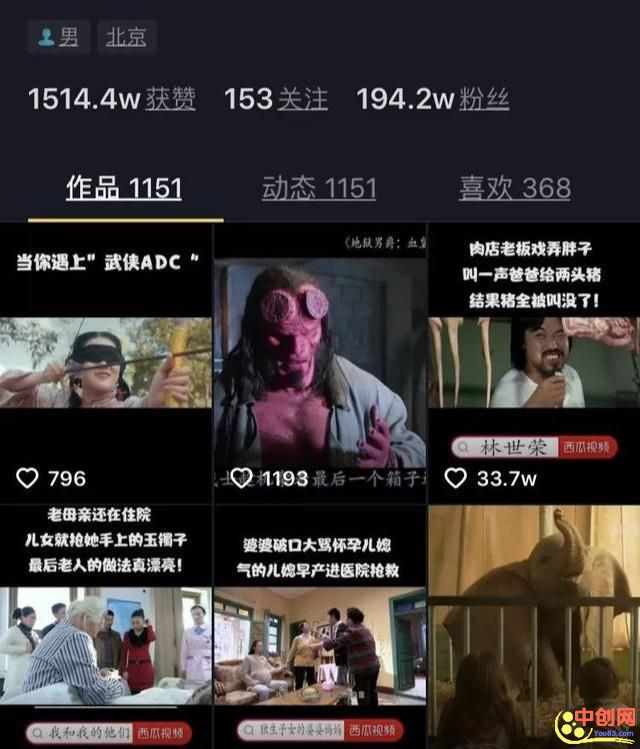The image size is (640, 749).
Task: Open the 喜欢 368 tab
Action: tap(514, 188)
